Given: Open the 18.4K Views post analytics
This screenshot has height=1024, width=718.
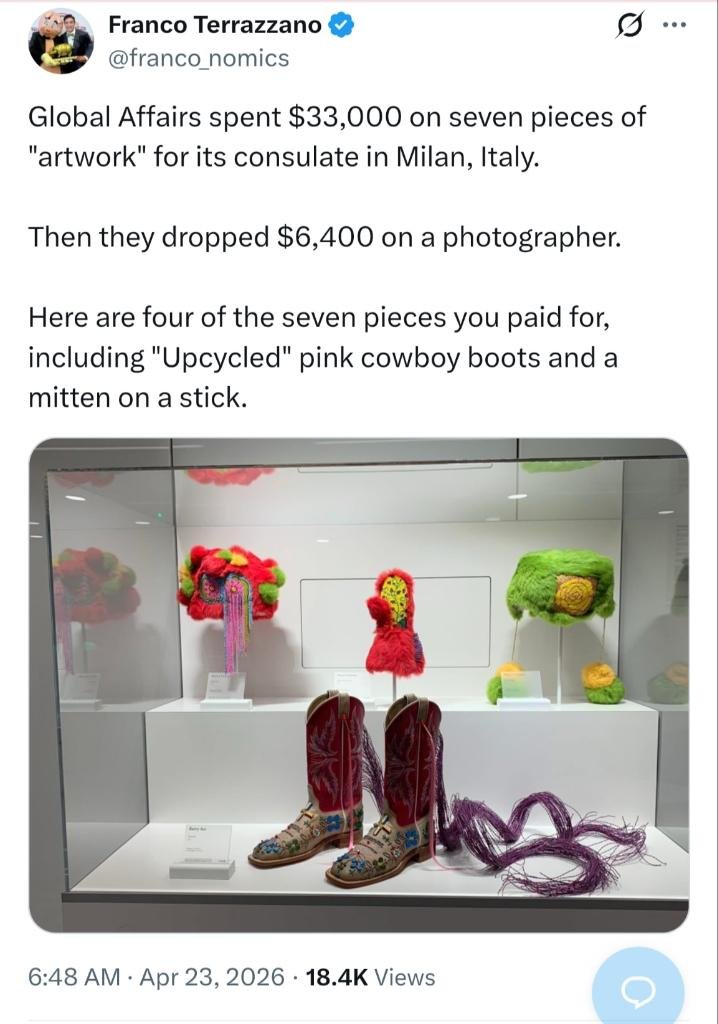Looking at the screenshot, I should click(x=370, y=977).
